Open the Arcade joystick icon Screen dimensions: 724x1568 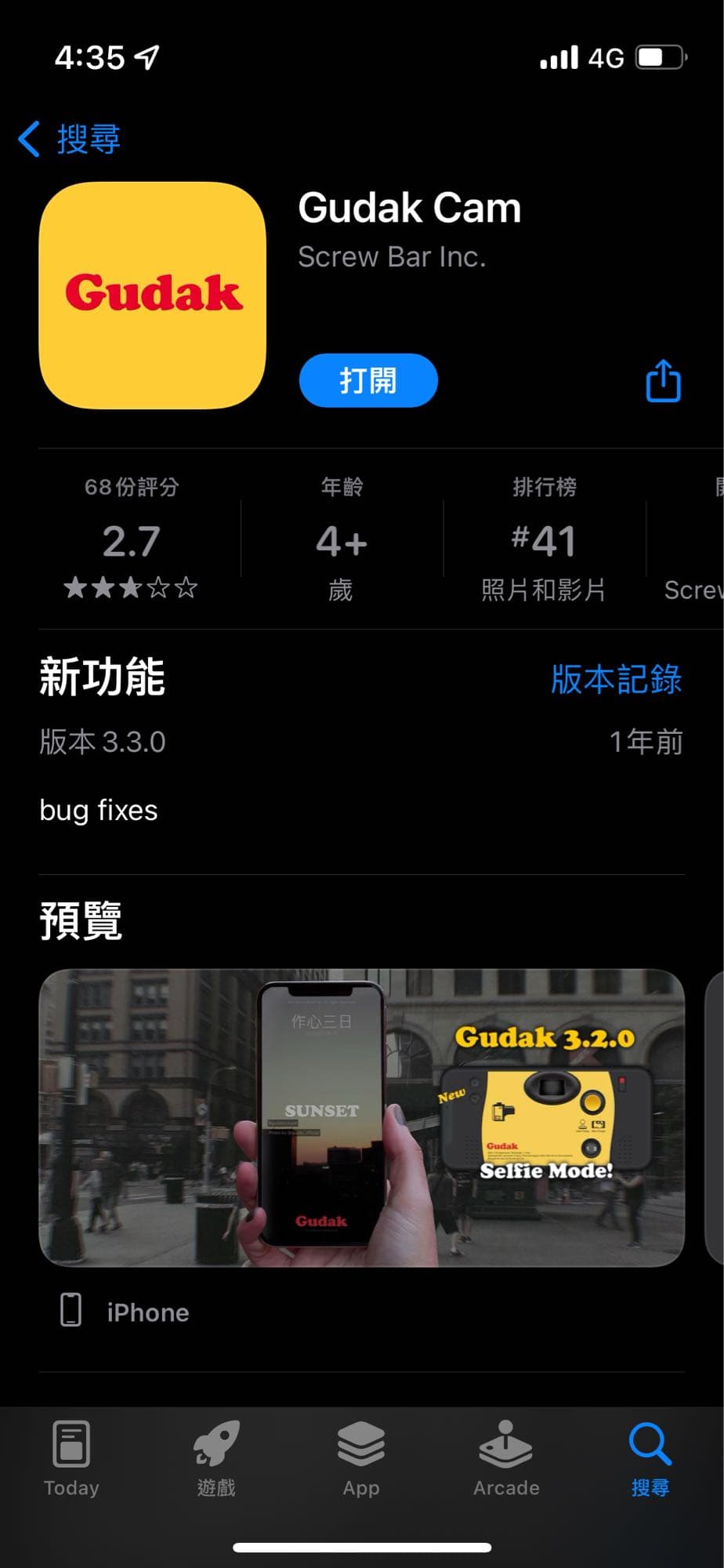tap(506, 1446)
